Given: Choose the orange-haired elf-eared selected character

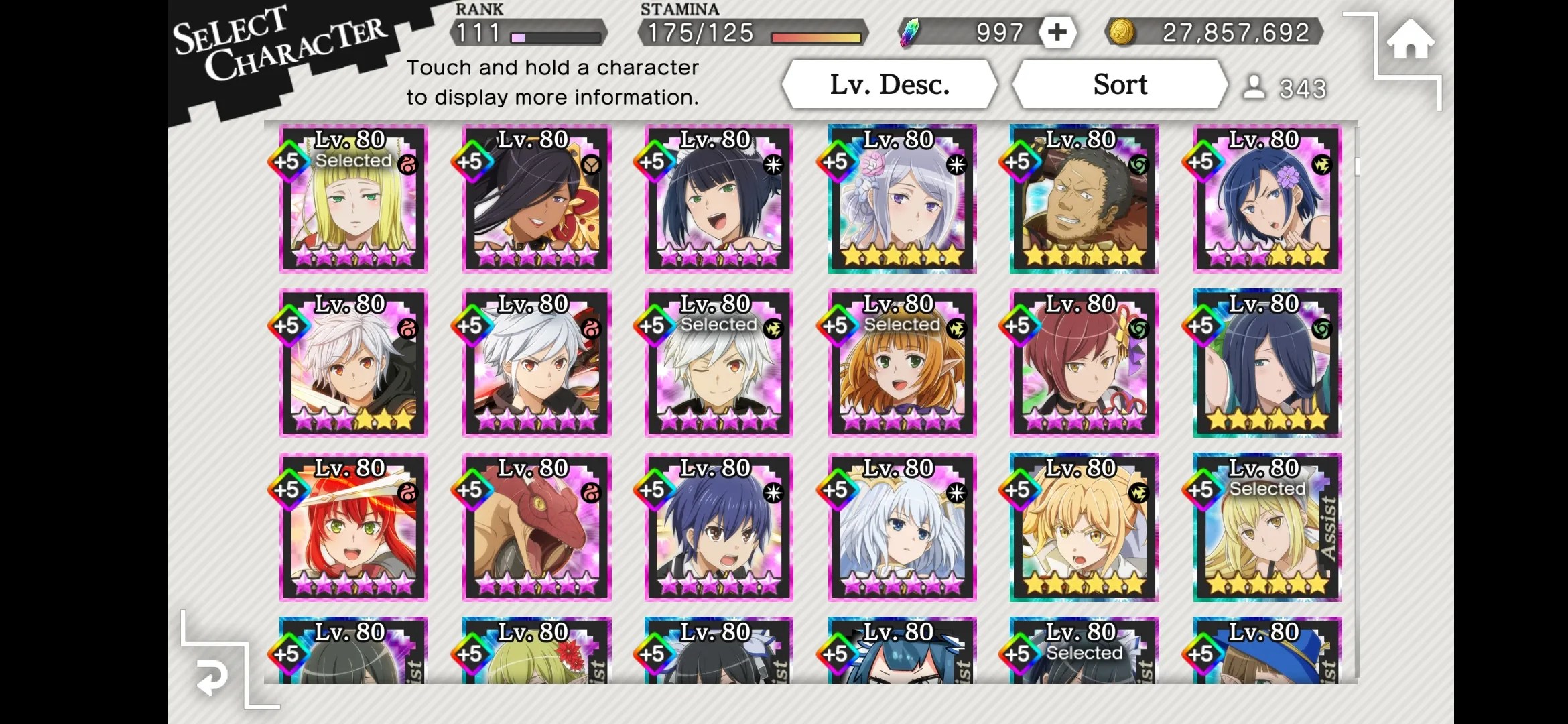Looking at the screenshot, I should point(901,363).
